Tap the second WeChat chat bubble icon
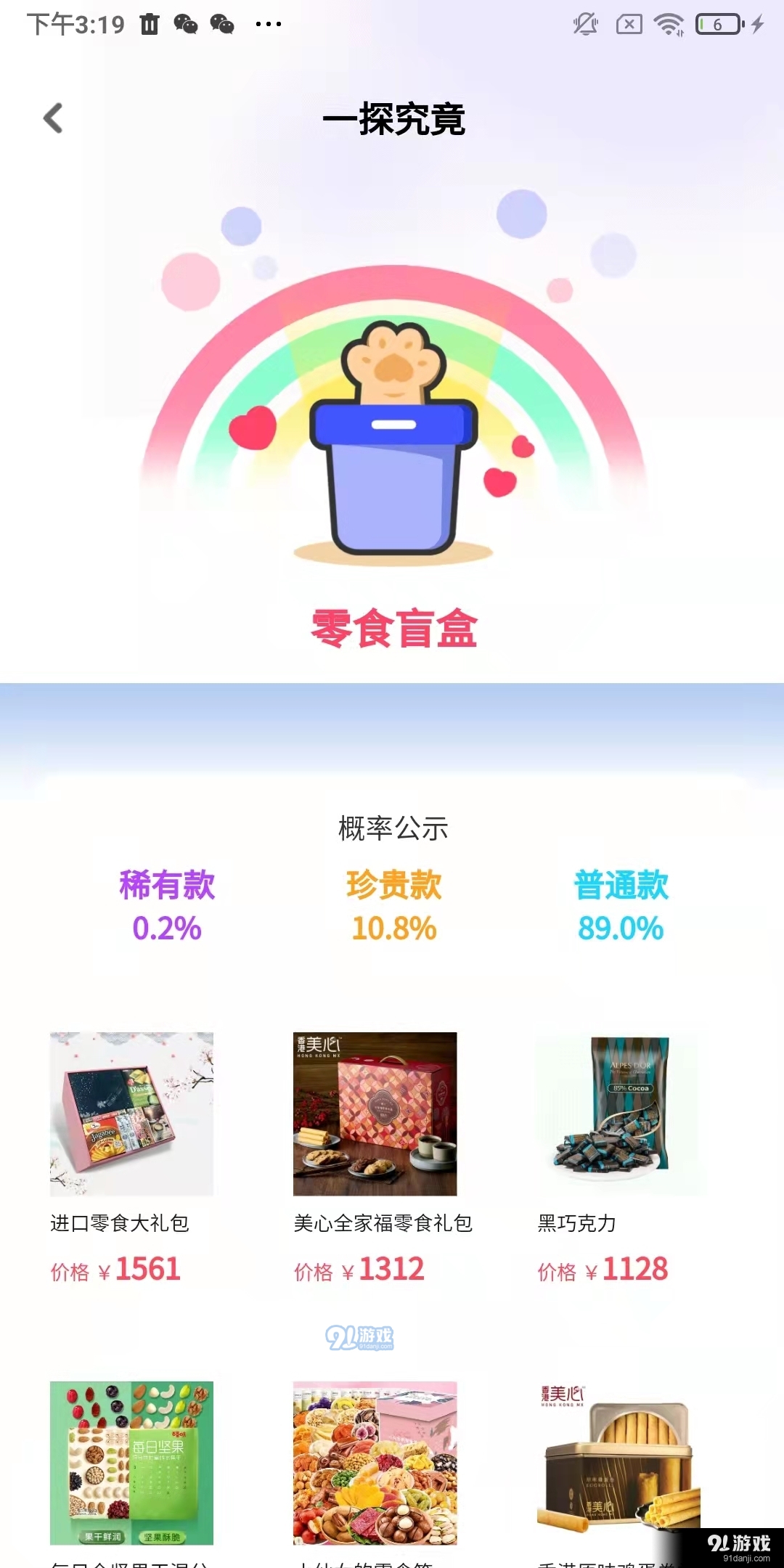The width and height of the screenshot is (784, 1568). click(x=225, y=23)
